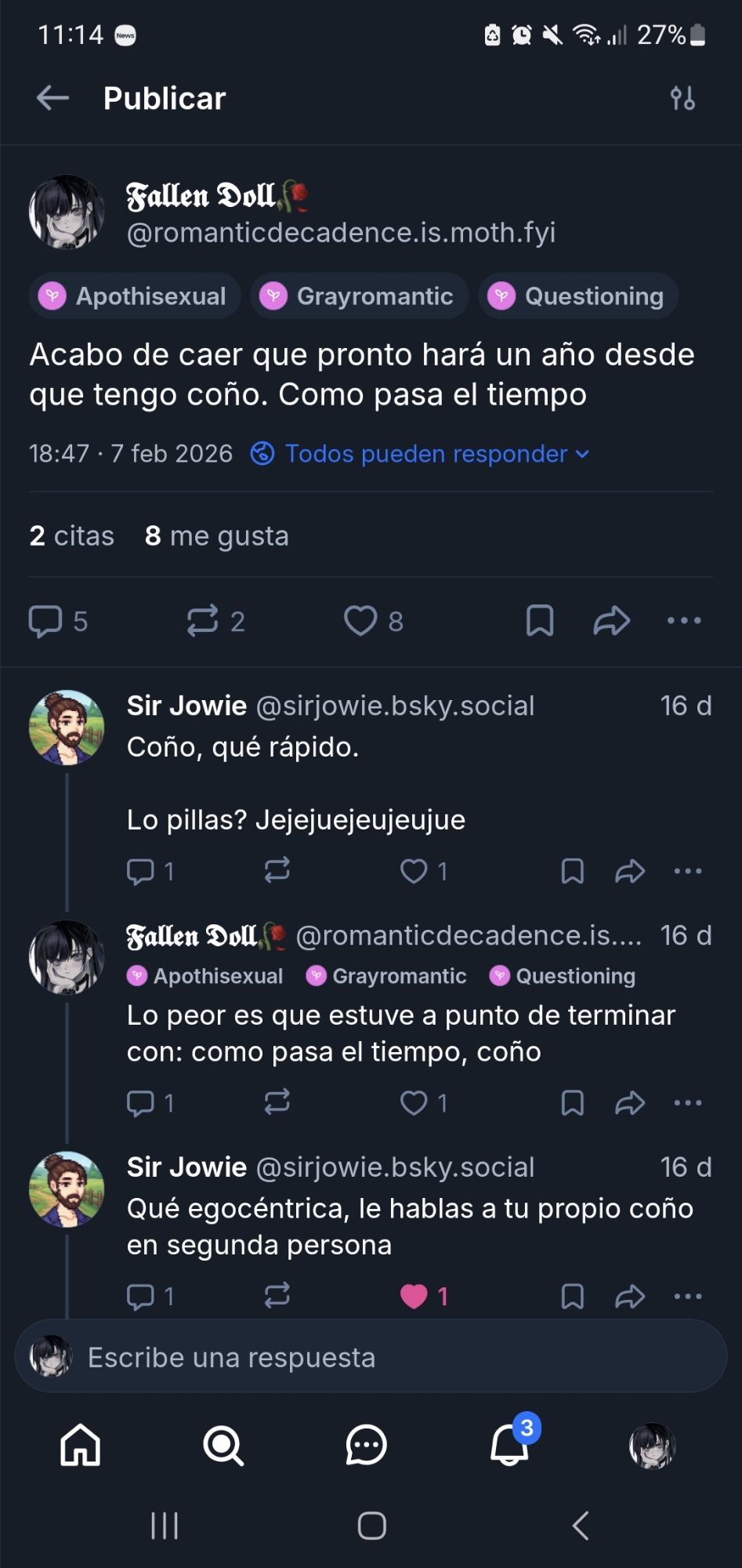
Task: Open the Search tab
Action: [223, 1445]
